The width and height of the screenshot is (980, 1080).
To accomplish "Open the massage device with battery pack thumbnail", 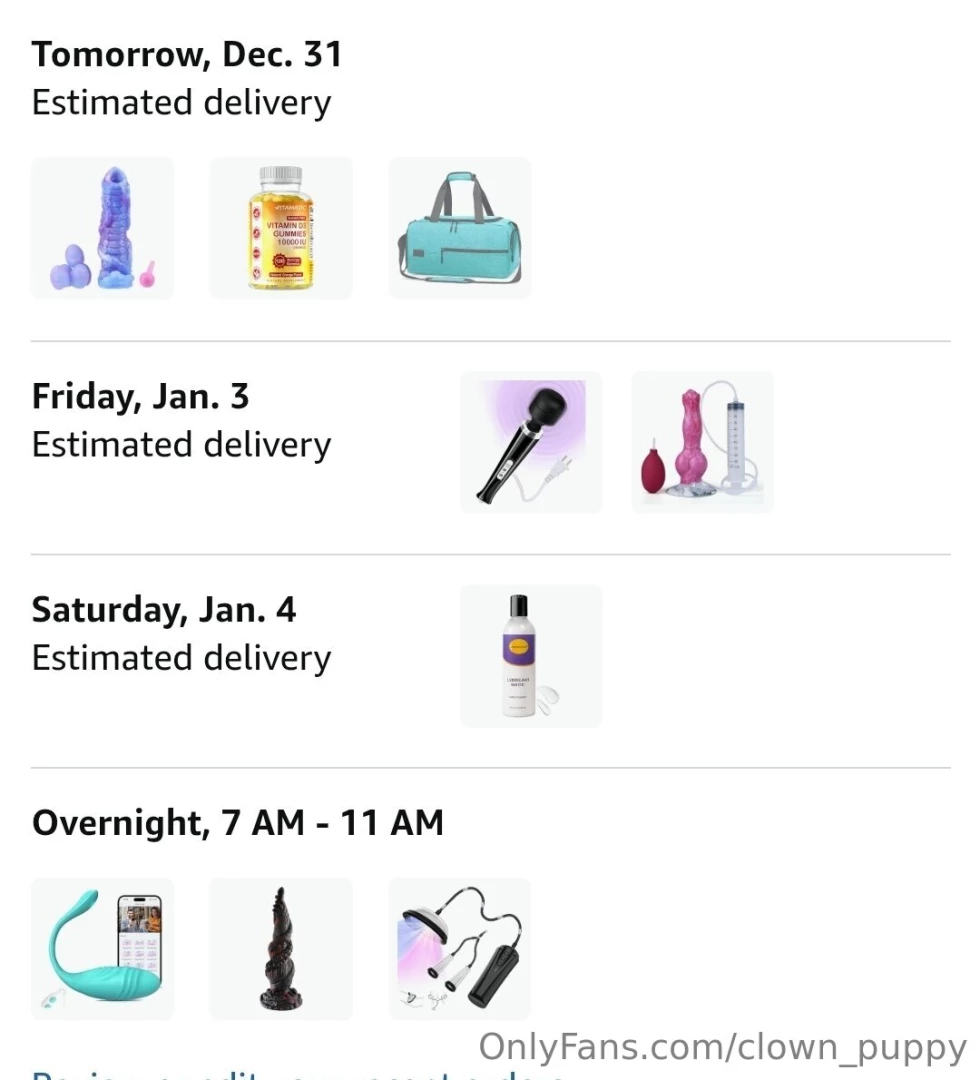I will click(x=459, y=949).
